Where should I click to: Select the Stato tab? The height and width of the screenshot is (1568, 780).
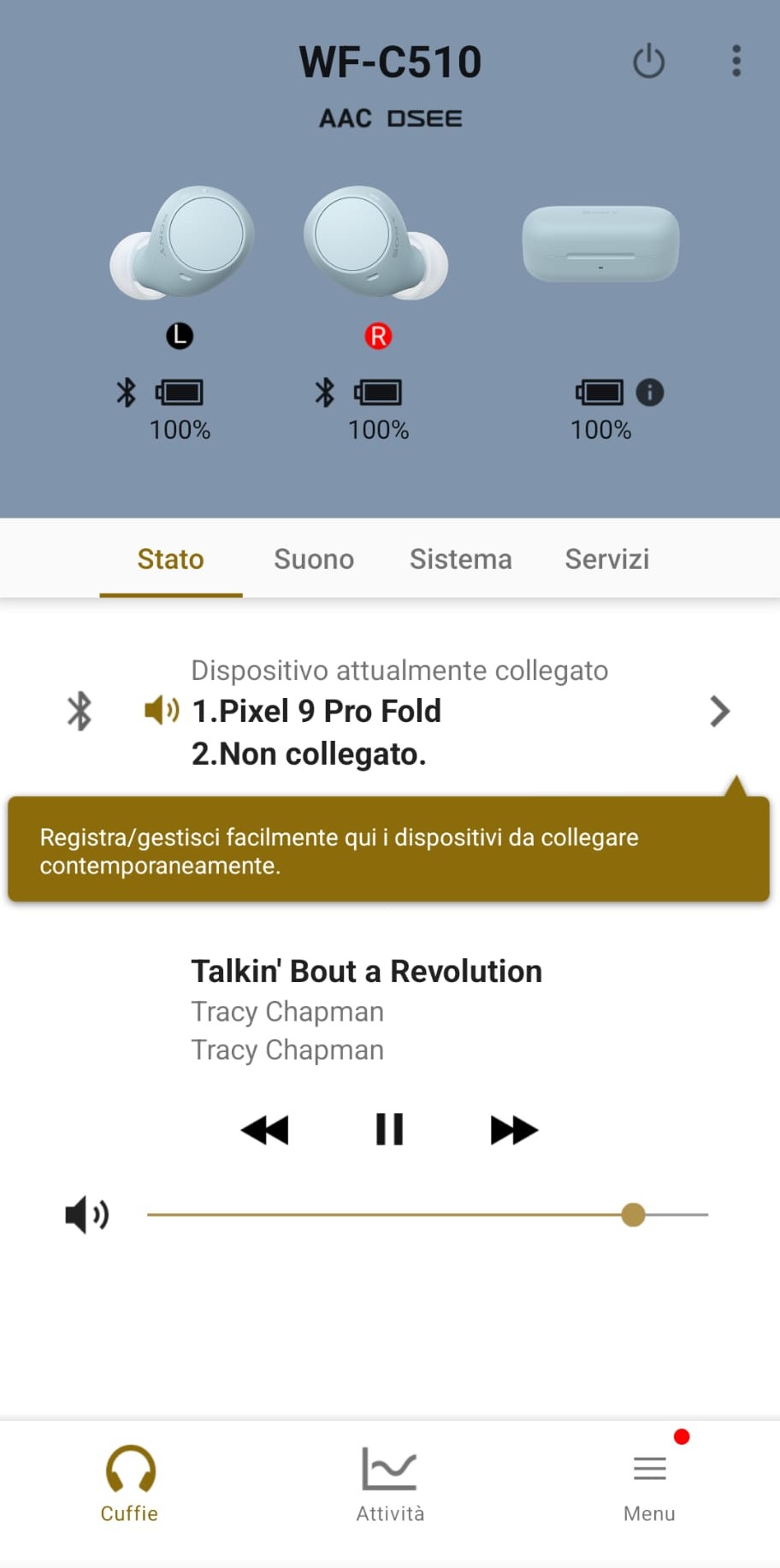(x=171, y=559)
